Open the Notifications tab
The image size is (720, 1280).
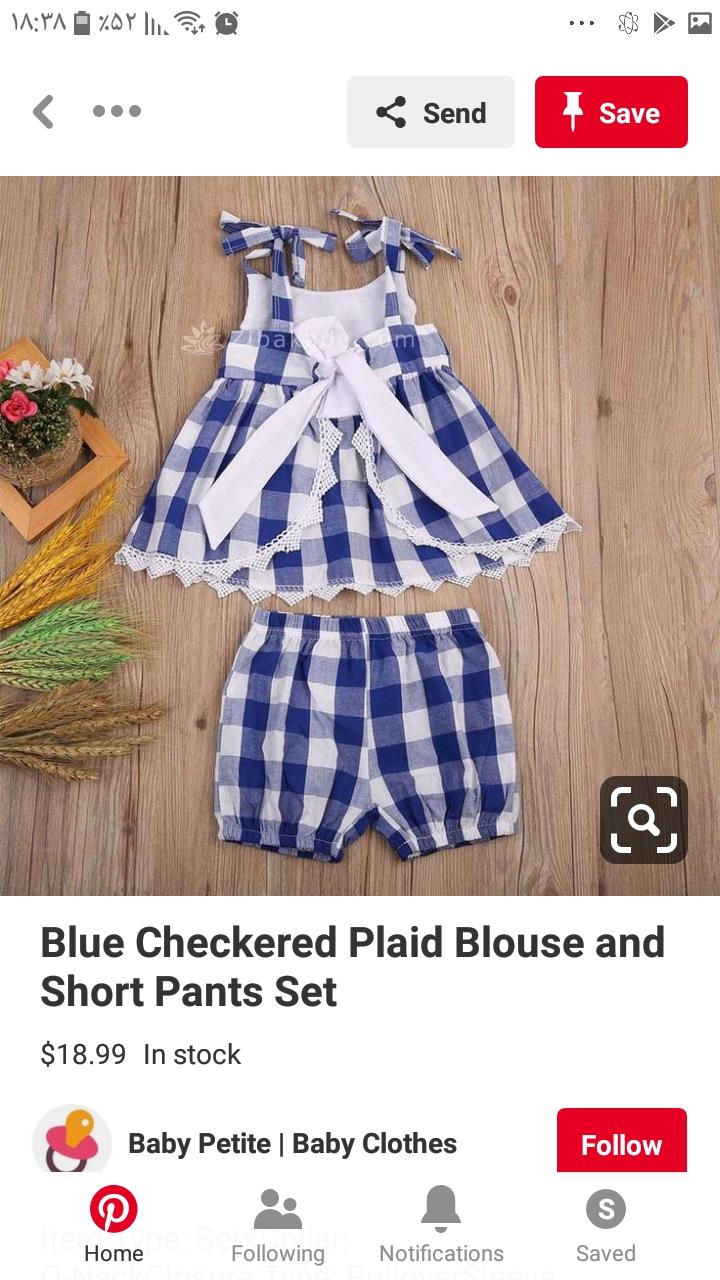[x=441, y=1226]
